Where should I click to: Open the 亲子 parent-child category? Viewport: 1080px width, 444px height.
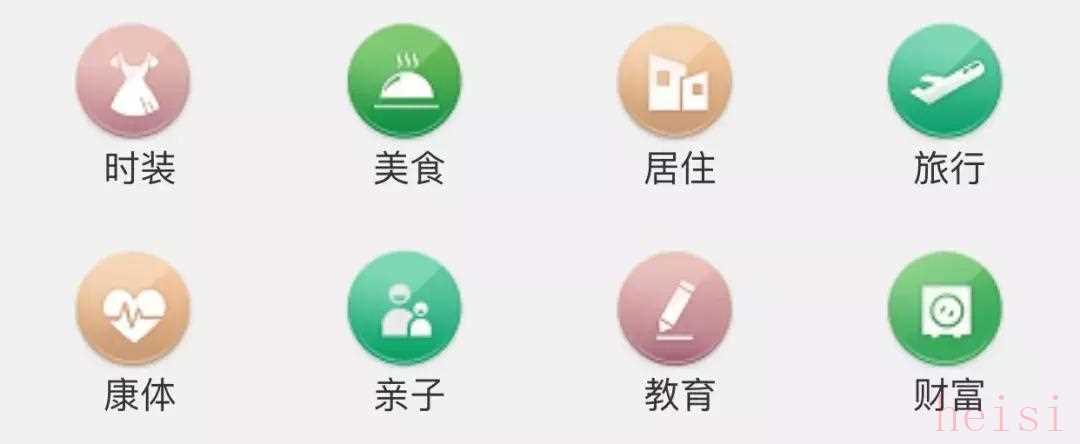tap(404, 309)
